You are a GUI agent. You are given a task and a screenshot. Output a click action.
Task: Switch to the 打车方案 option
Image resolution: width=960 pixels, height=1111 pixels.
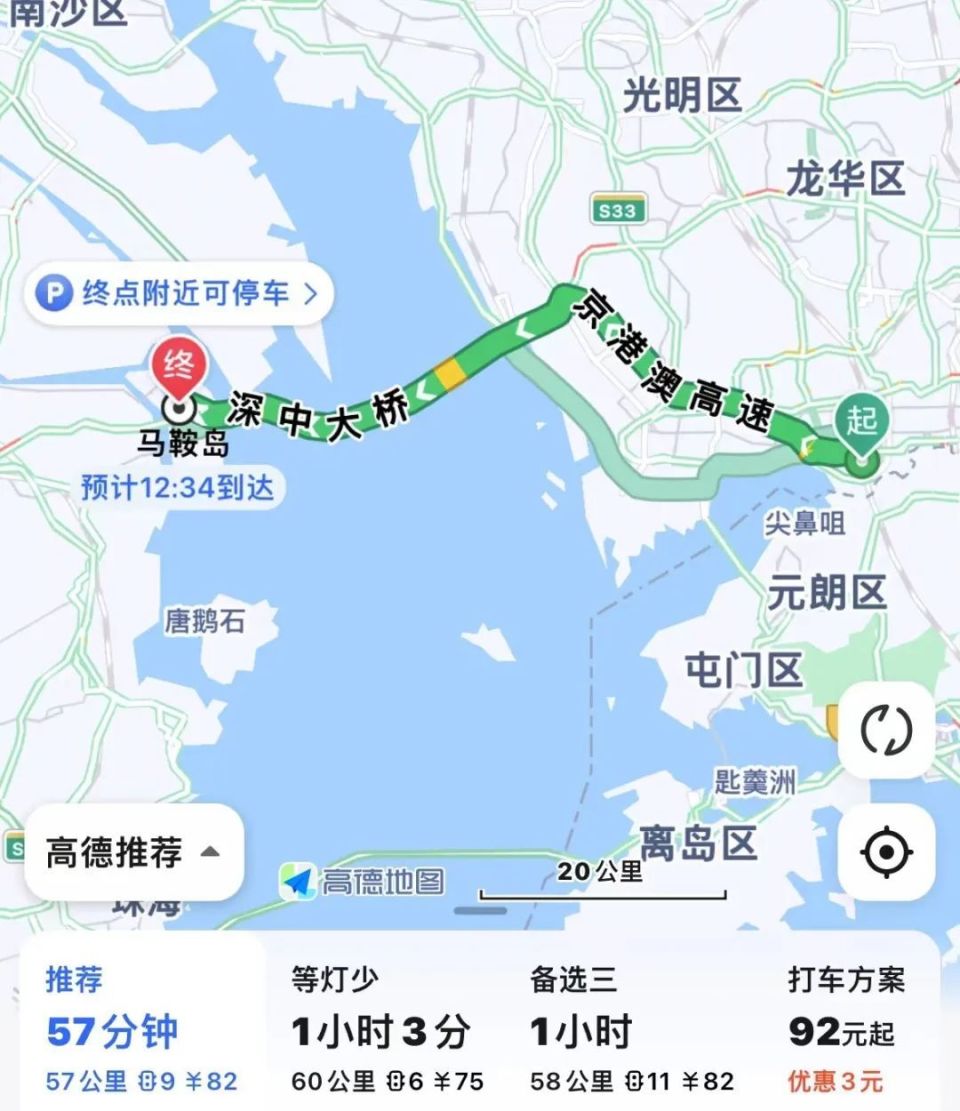845,1020
